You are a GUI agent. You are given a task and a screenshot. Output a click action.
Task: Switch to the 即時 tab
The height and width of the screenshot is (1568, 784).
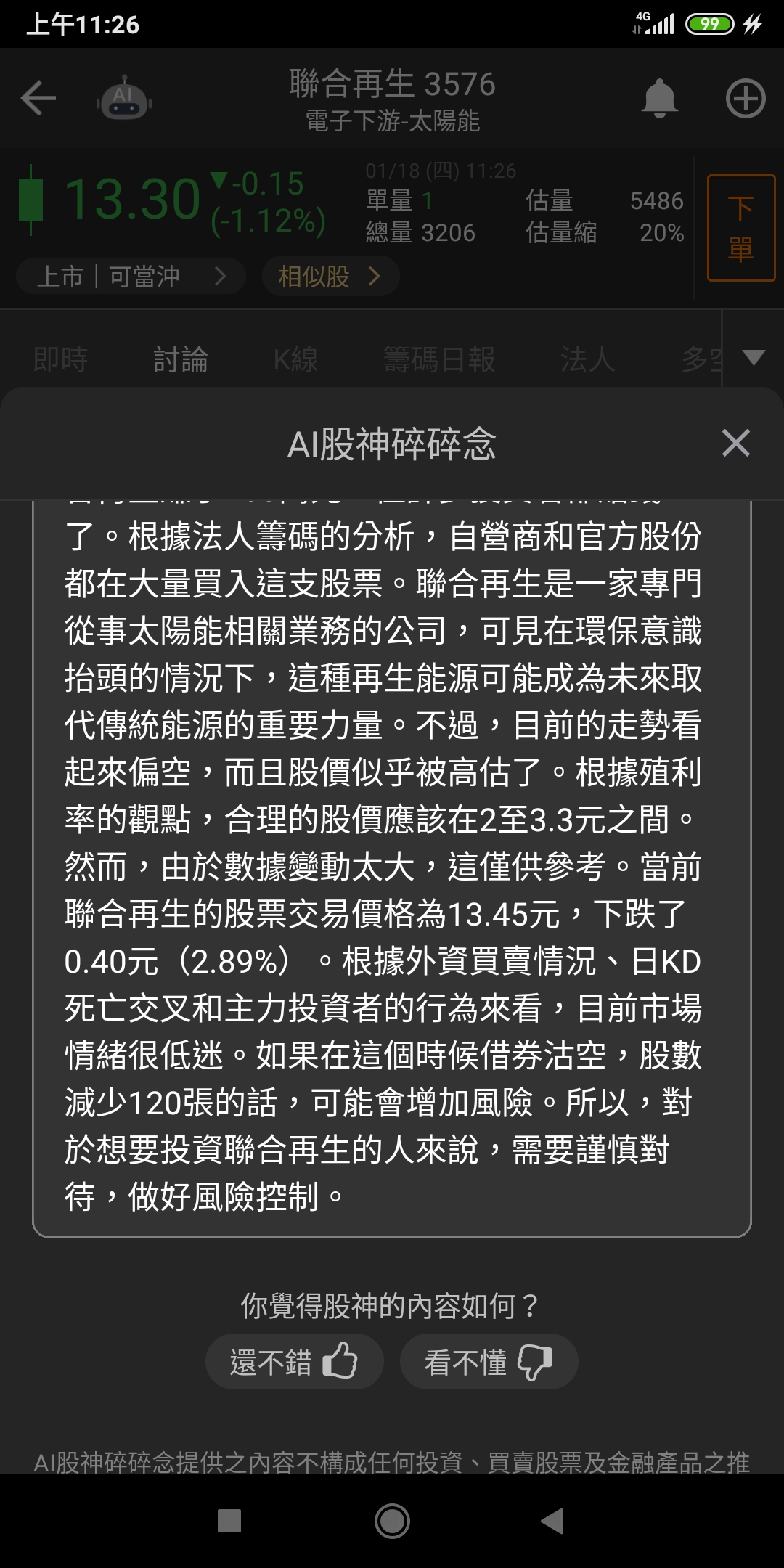tap(60, 358)
